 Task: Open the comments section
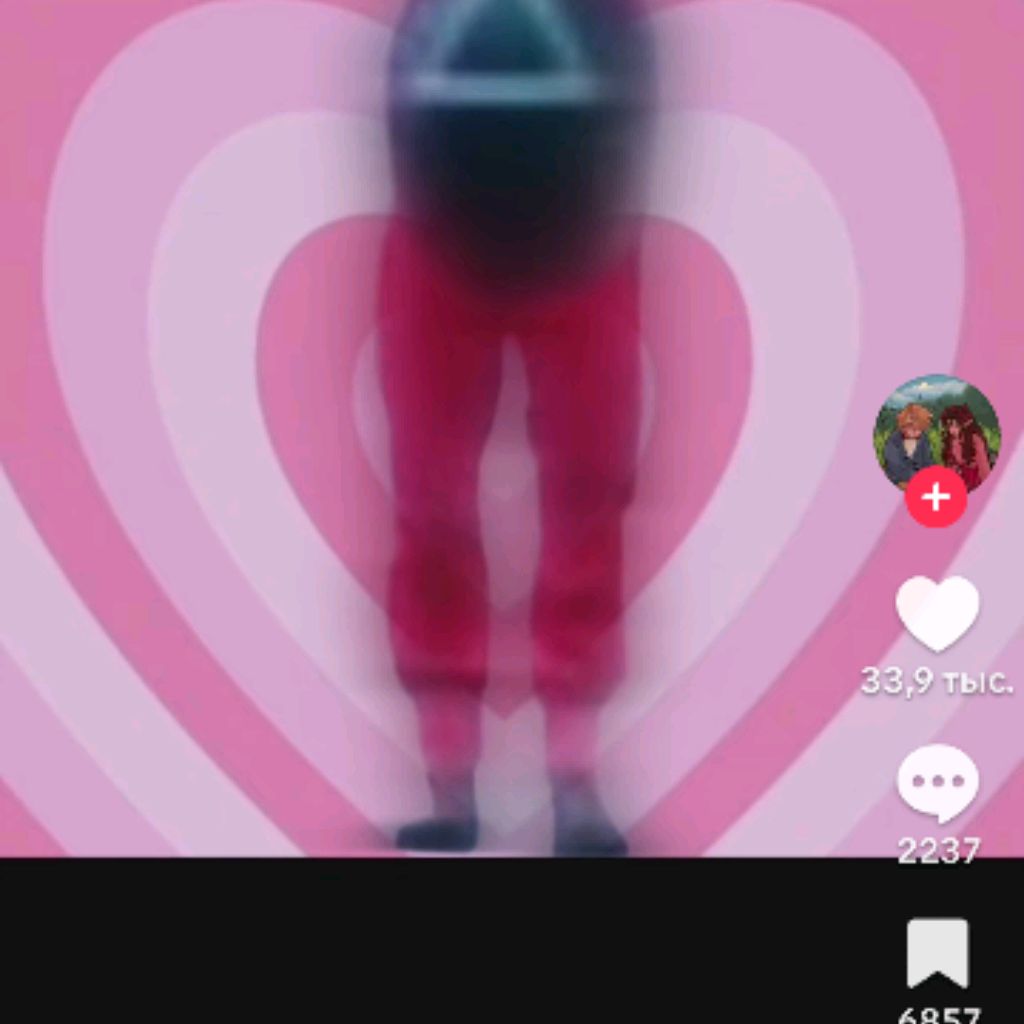[937, 784]
